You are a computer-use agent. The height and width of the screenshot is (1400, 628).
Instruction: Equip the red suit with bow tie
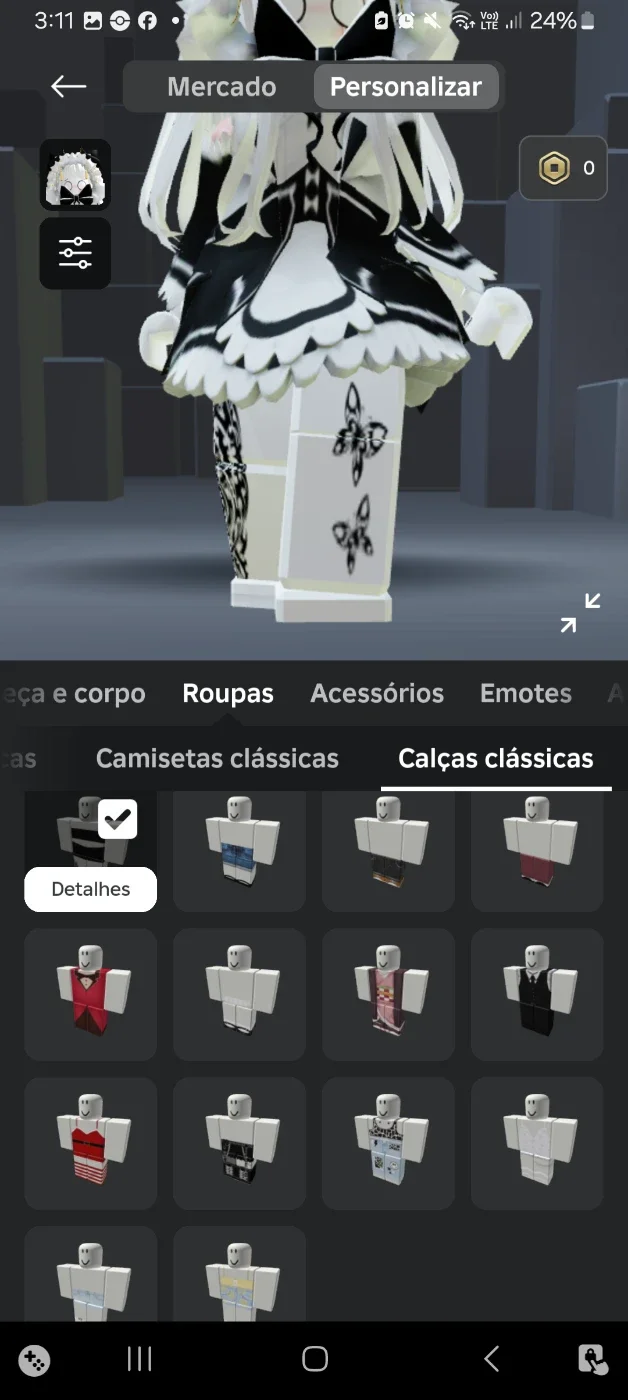pyautogui.click(x=90, y=994)
